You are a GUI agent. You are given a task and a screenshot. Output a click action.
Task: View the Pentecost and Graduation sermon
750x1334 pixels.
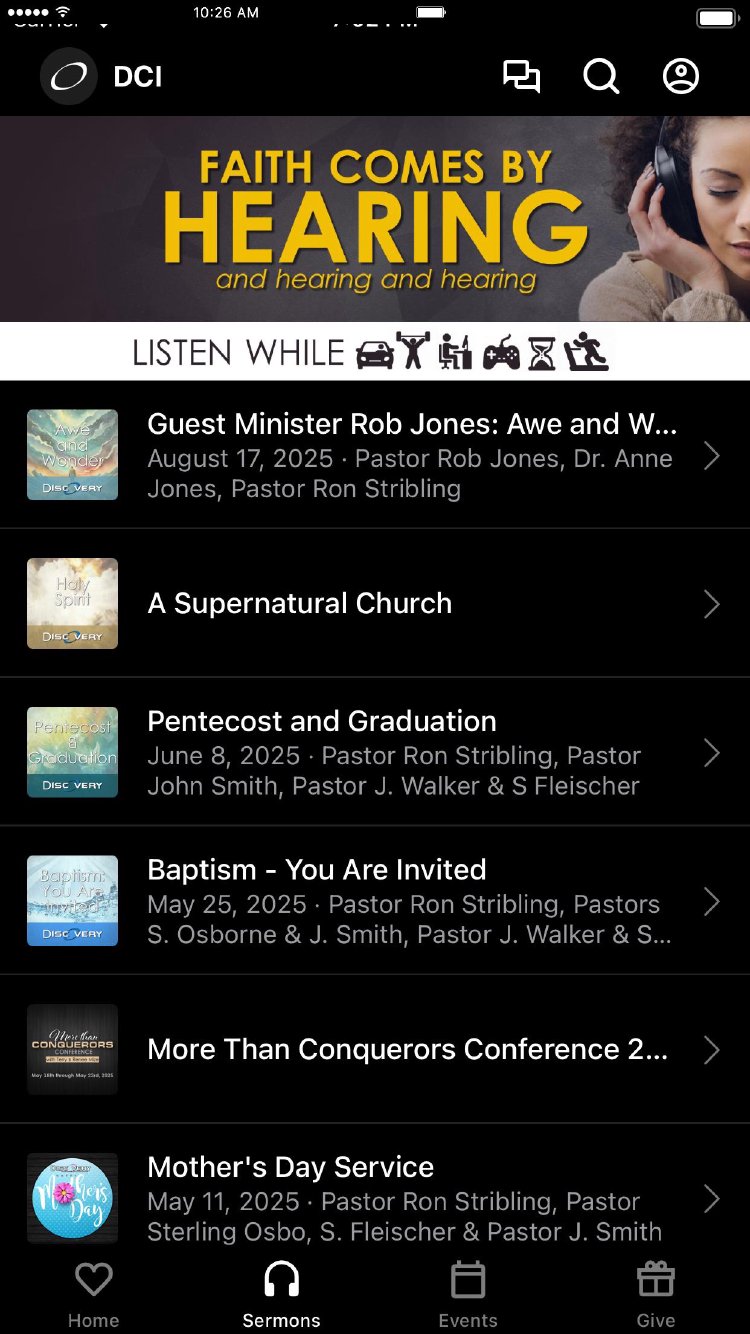coord(375,752)
